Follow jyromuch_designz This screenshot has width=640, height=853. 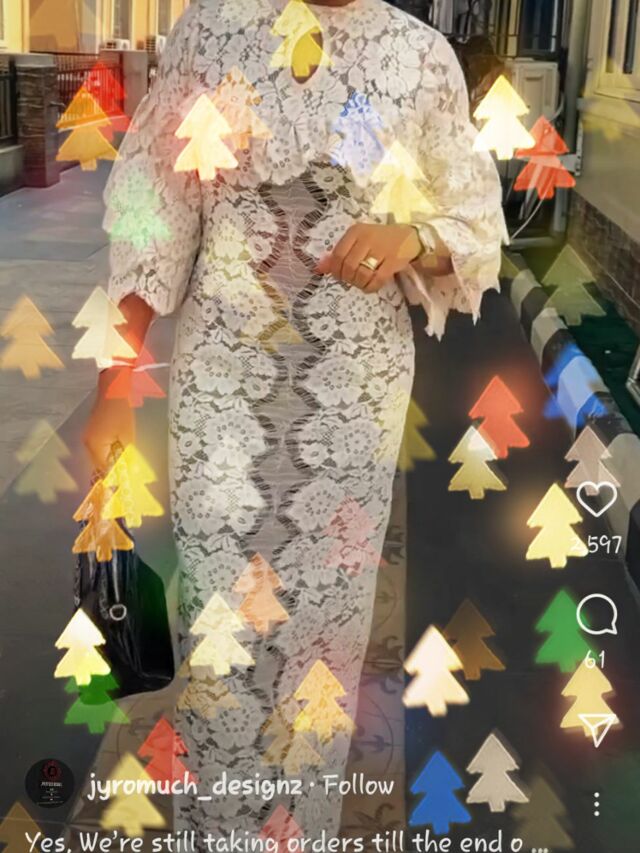[358, 786]
